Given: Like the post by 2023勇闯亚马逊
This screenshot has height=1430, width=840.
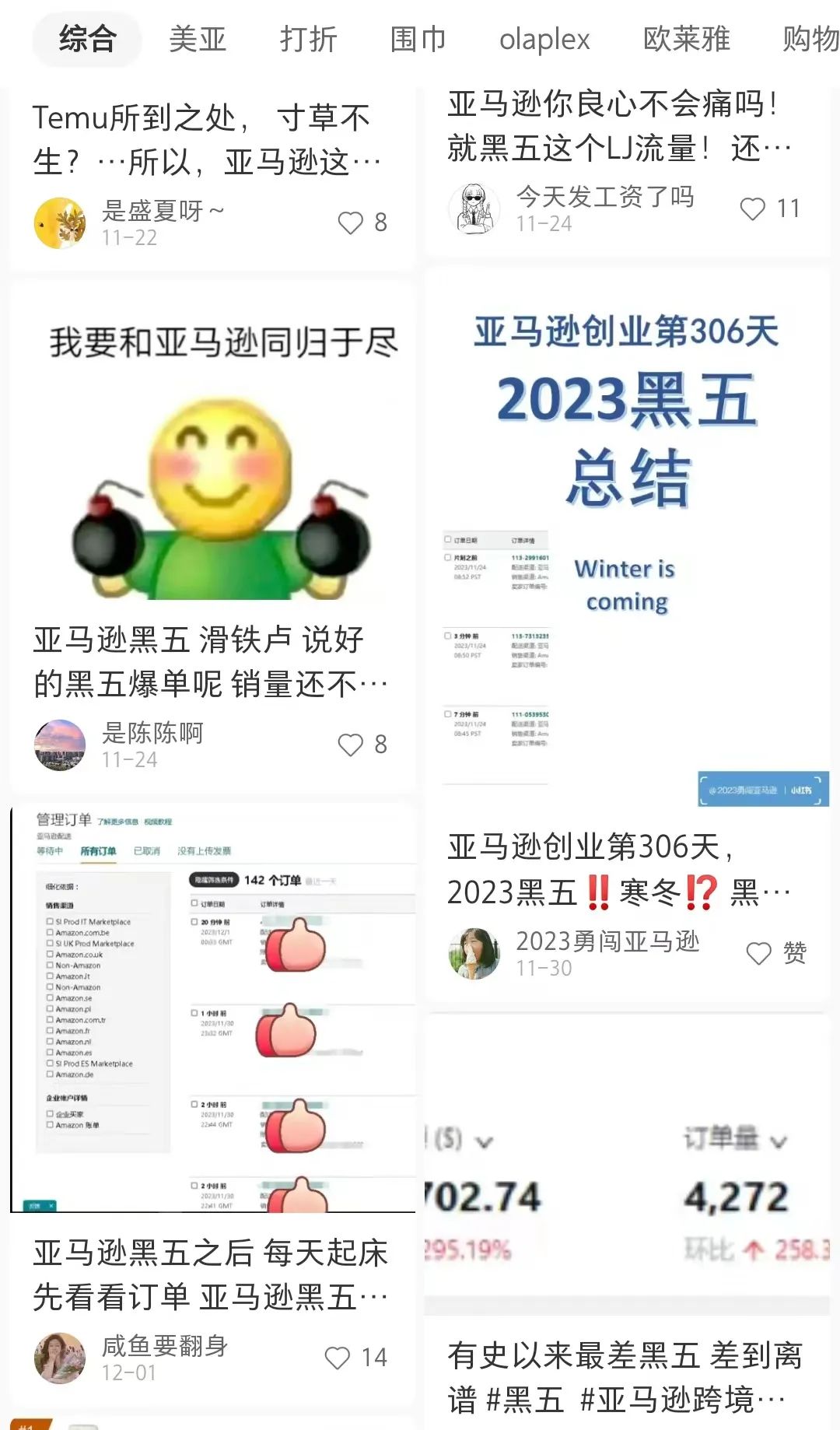Looking at the screenshot, I should point(759,953).
